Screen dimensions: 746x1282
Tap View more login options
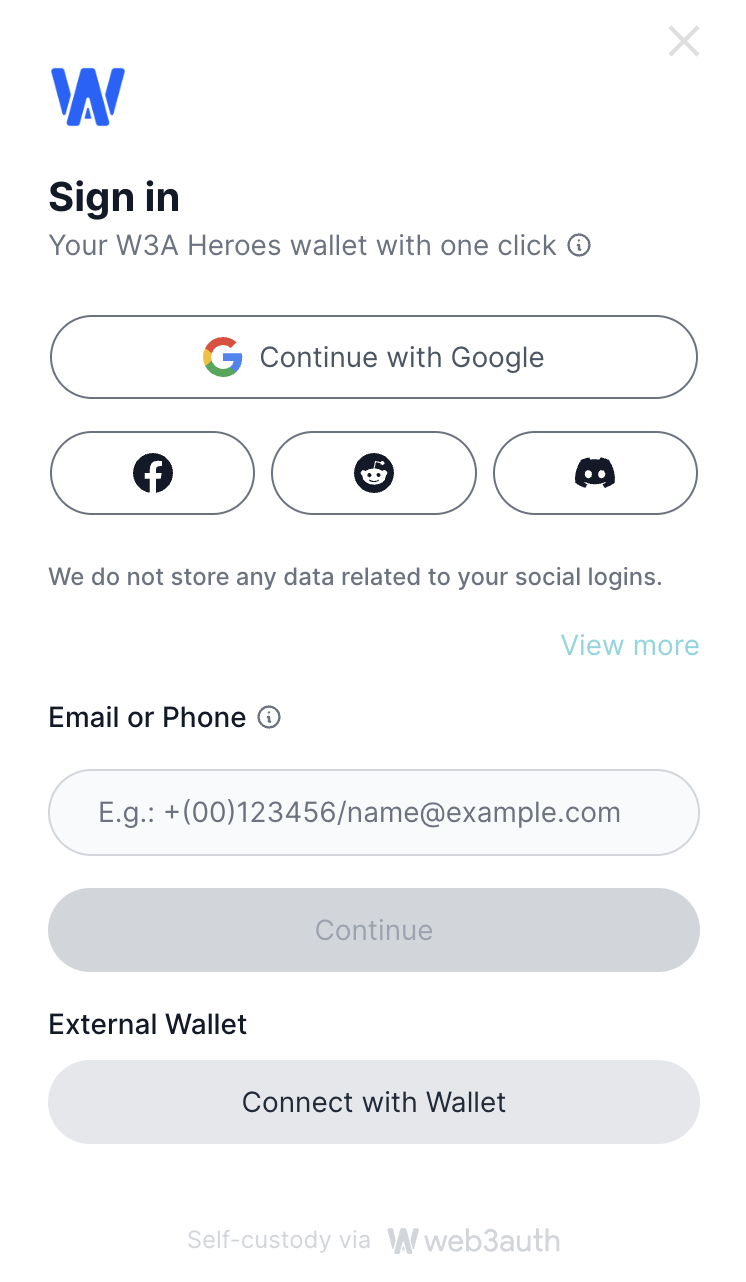coord(630,645)
